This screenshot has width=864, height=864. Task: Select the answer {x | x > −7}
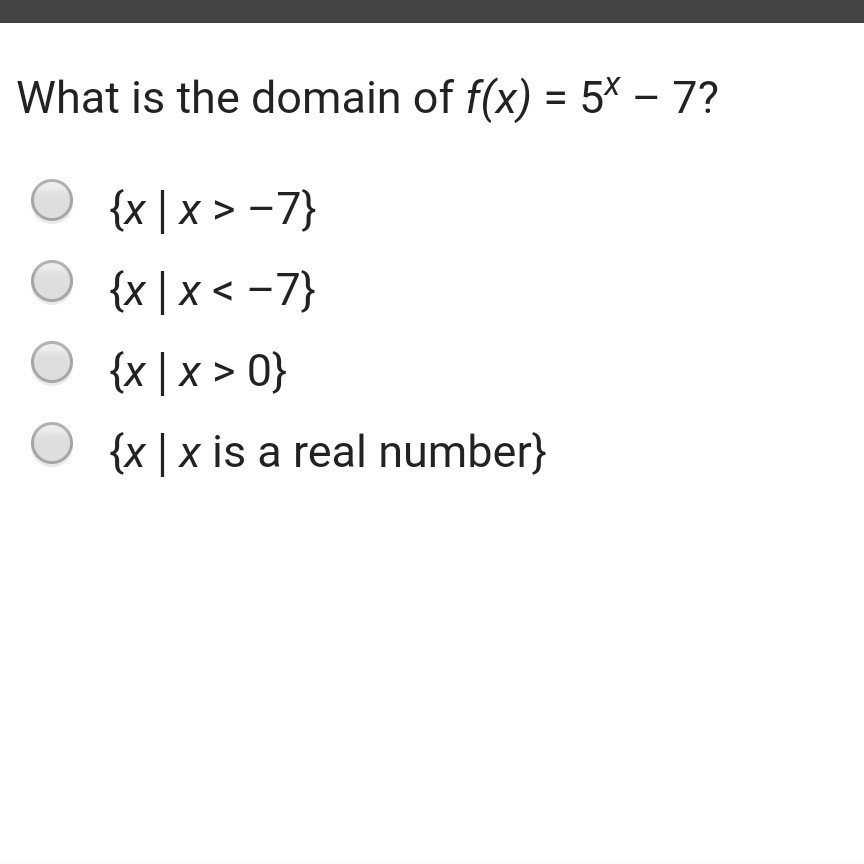tap(52, 200)
